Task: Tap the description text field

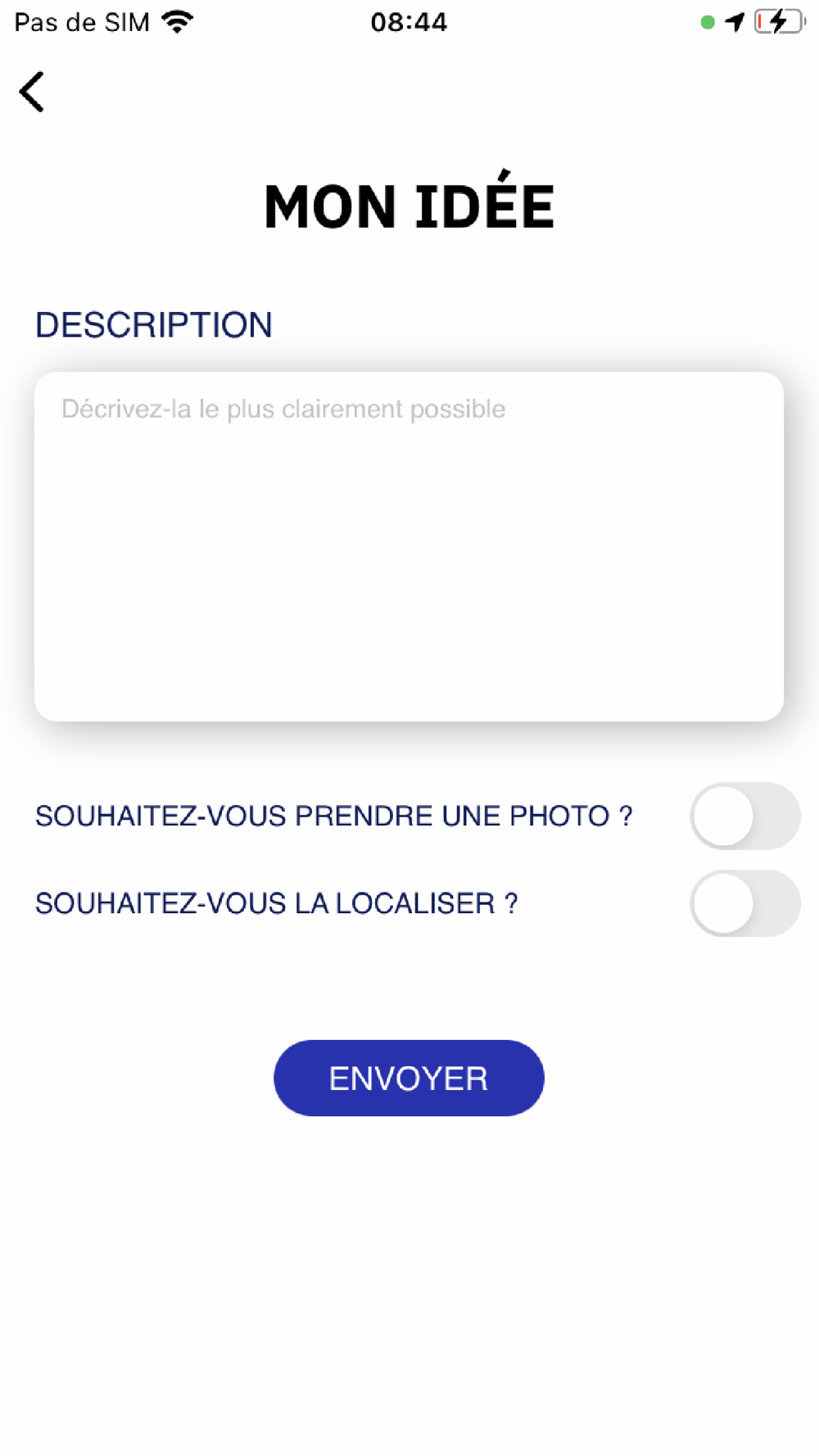Action: (409, 546)
